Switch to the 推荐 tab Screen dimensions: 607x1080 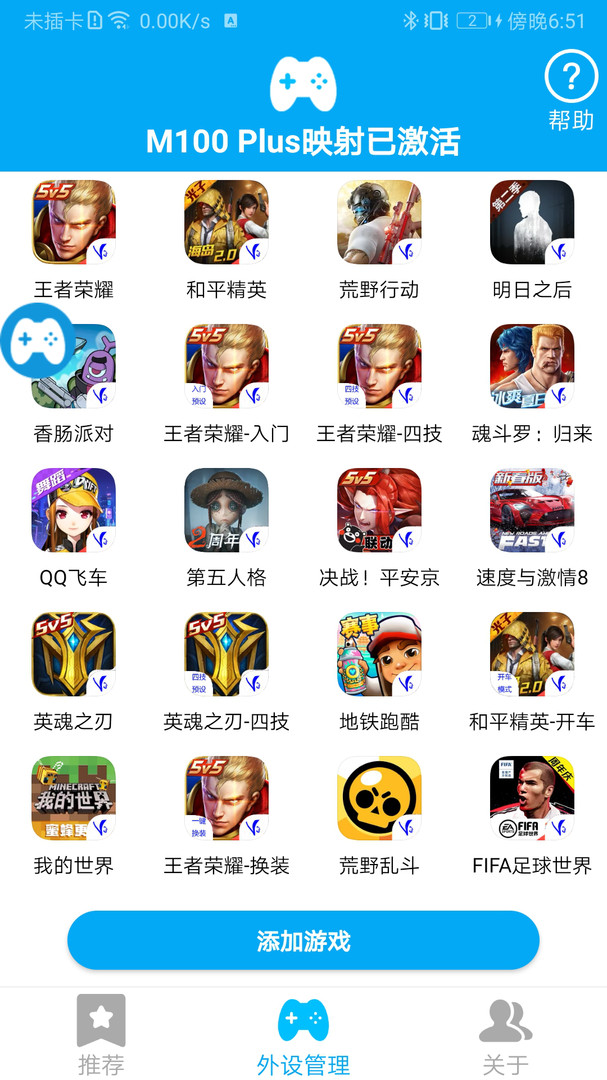101,1035
